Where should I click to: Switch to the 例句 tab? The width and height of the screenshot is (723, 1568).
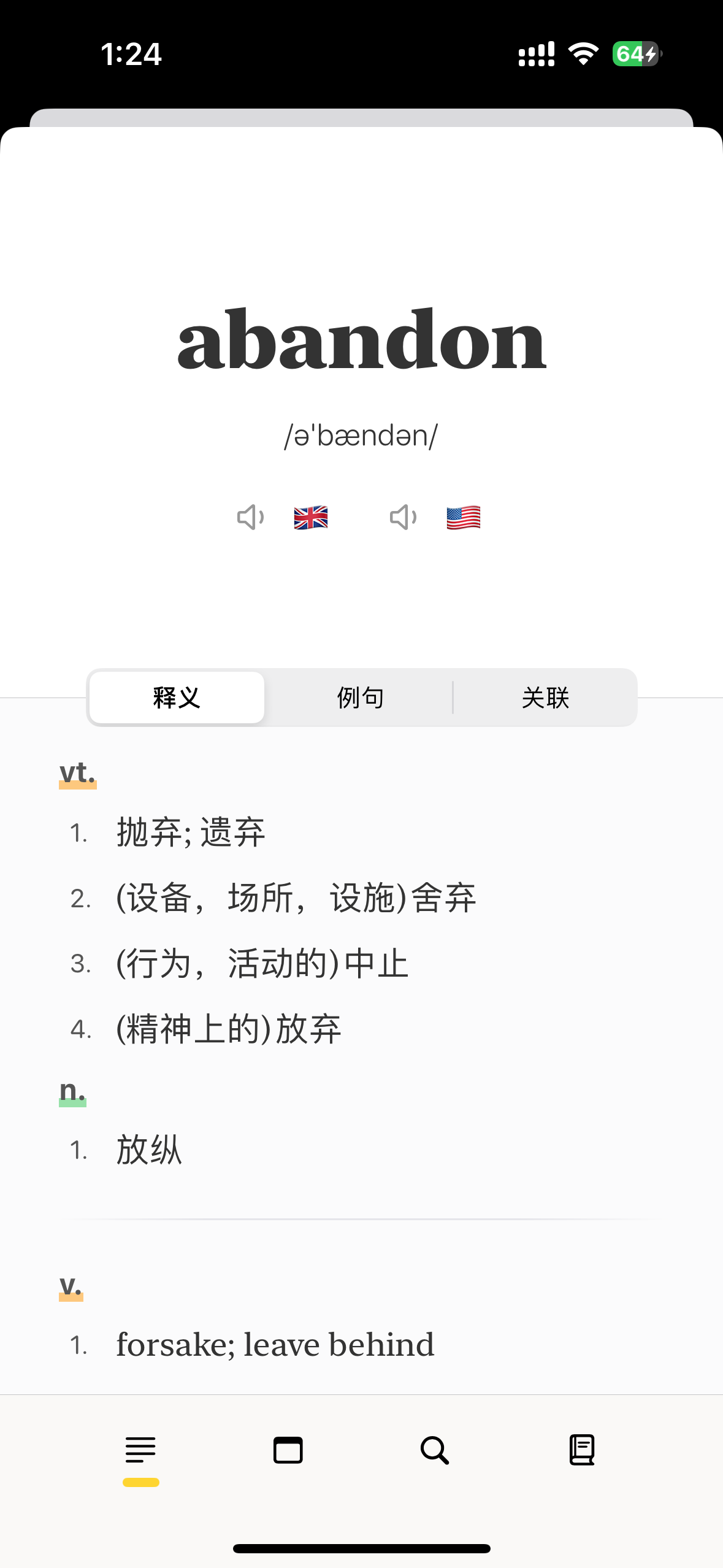359,697
